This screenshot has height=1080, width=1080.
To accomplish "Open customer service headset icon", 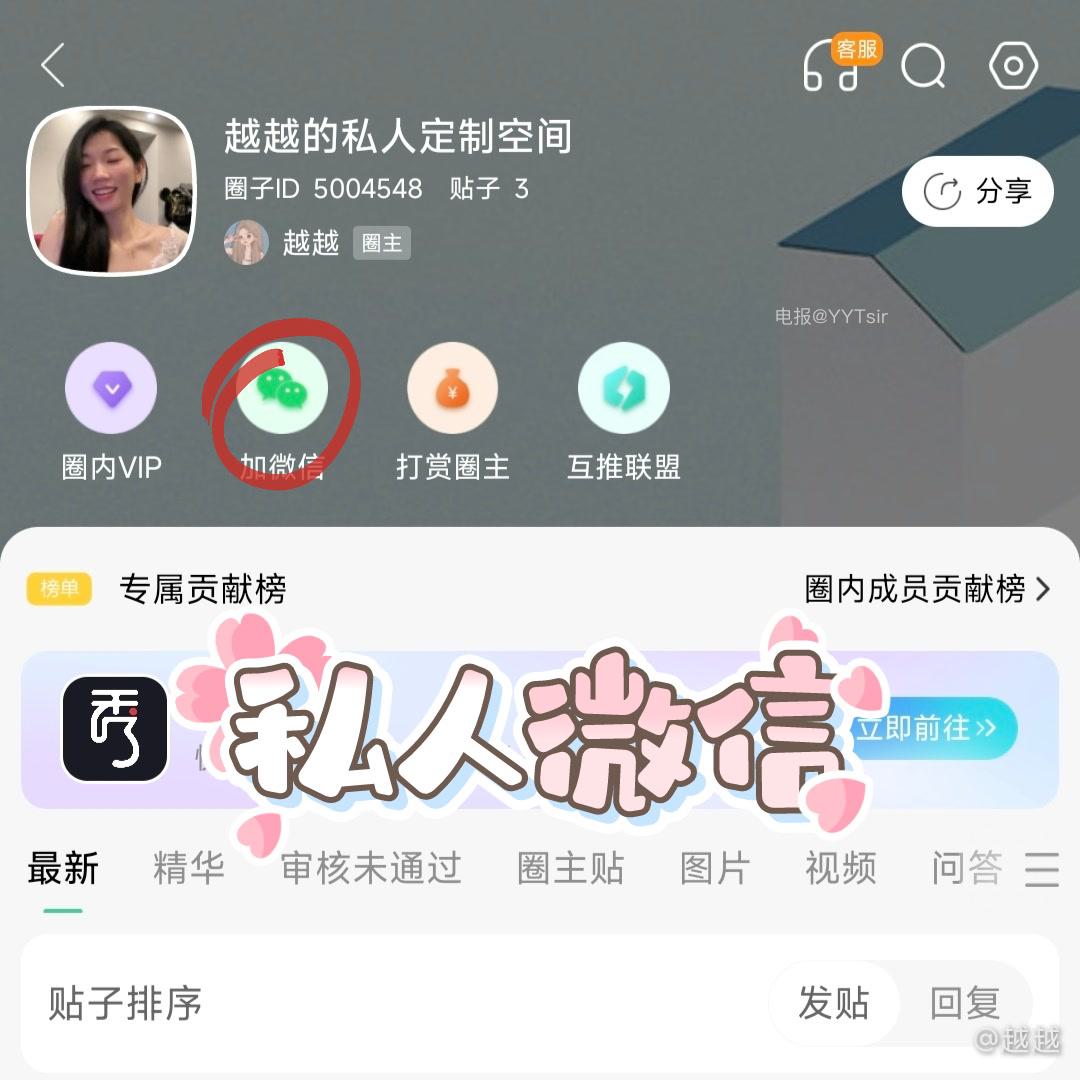I will click(833, 66).
